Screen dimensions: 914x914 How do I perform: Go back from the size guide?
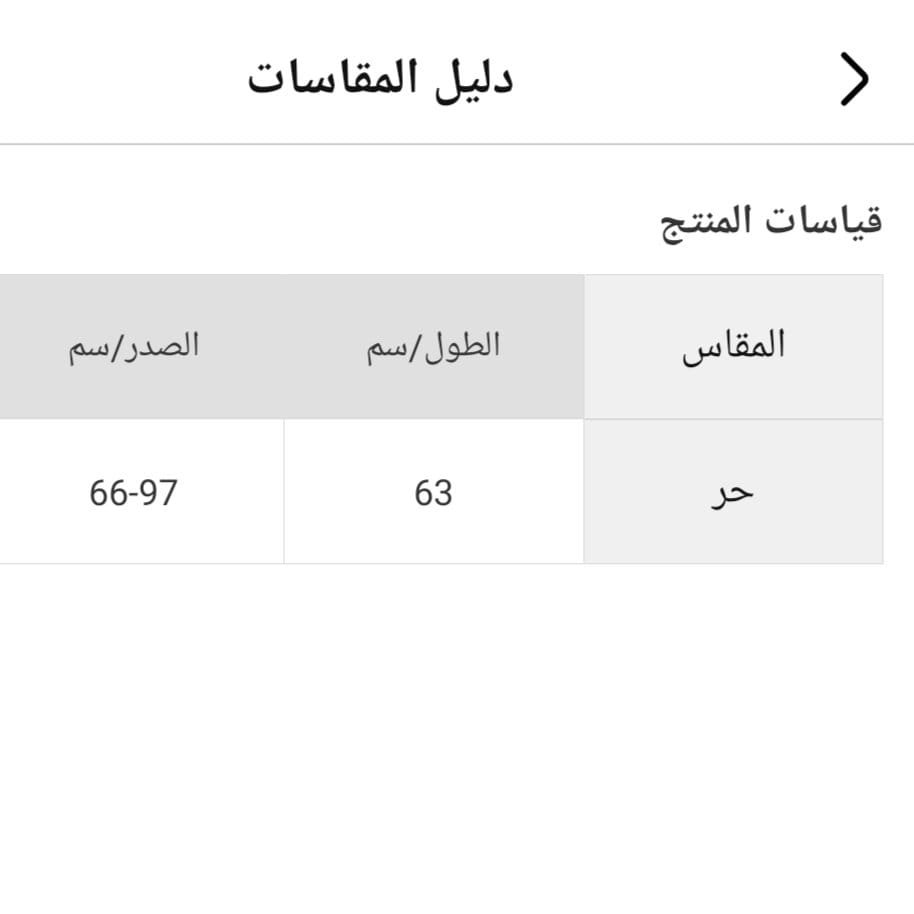coord(854,80)
